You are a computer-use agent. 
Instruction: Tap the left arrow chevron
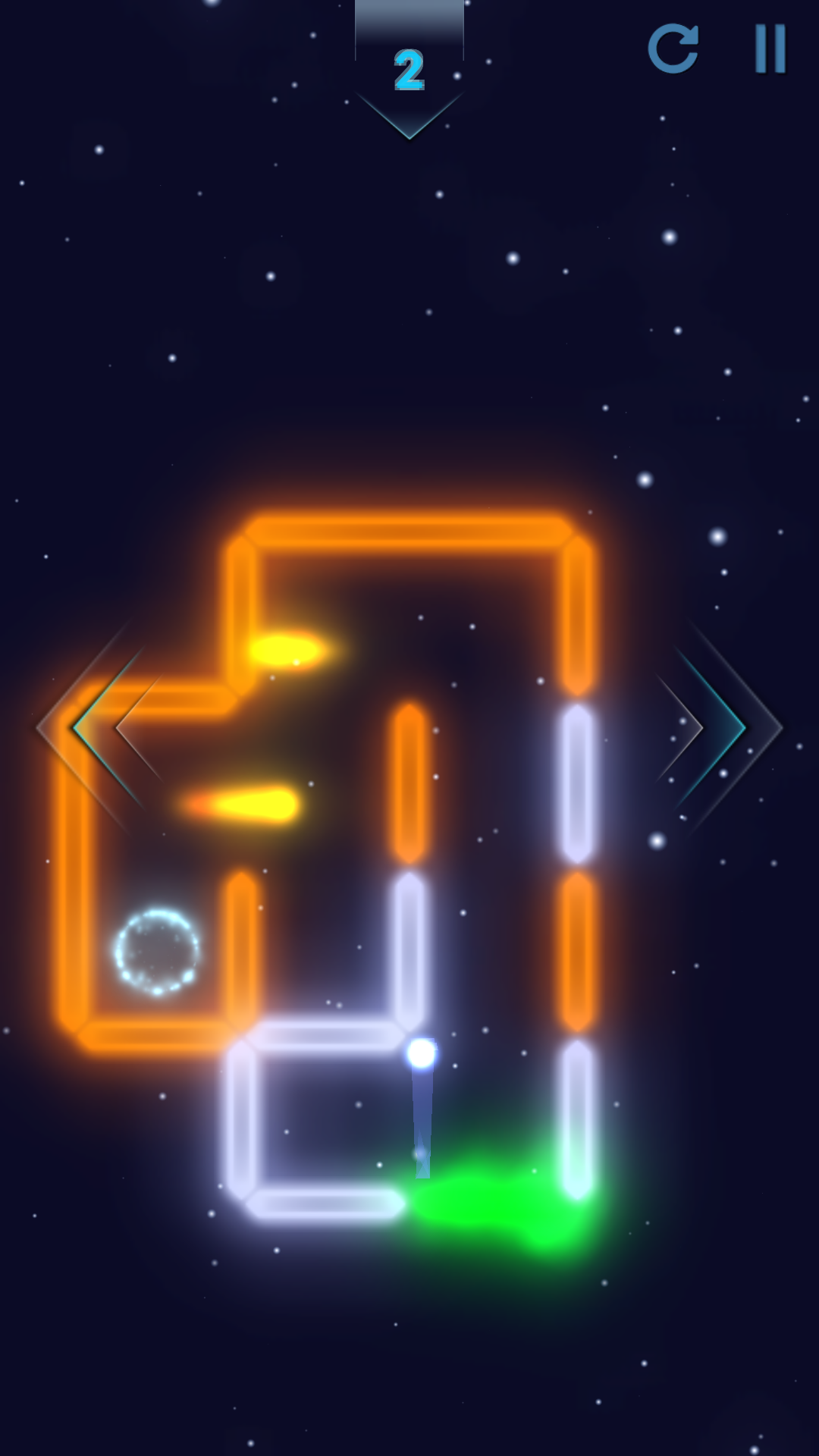tap(99, 726)
